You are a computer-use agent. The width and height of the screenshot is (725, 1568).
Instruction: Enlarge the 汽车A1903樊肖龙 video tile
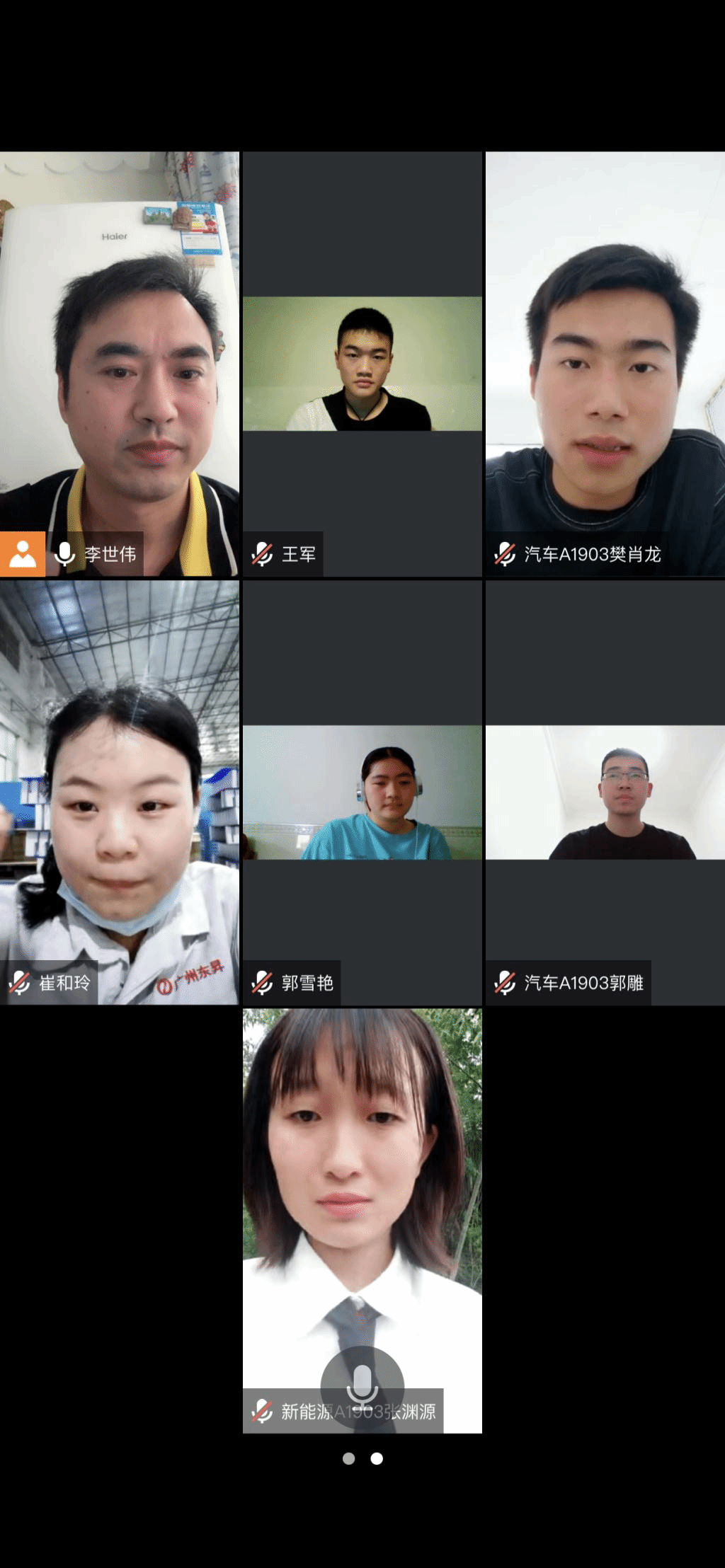605,364
